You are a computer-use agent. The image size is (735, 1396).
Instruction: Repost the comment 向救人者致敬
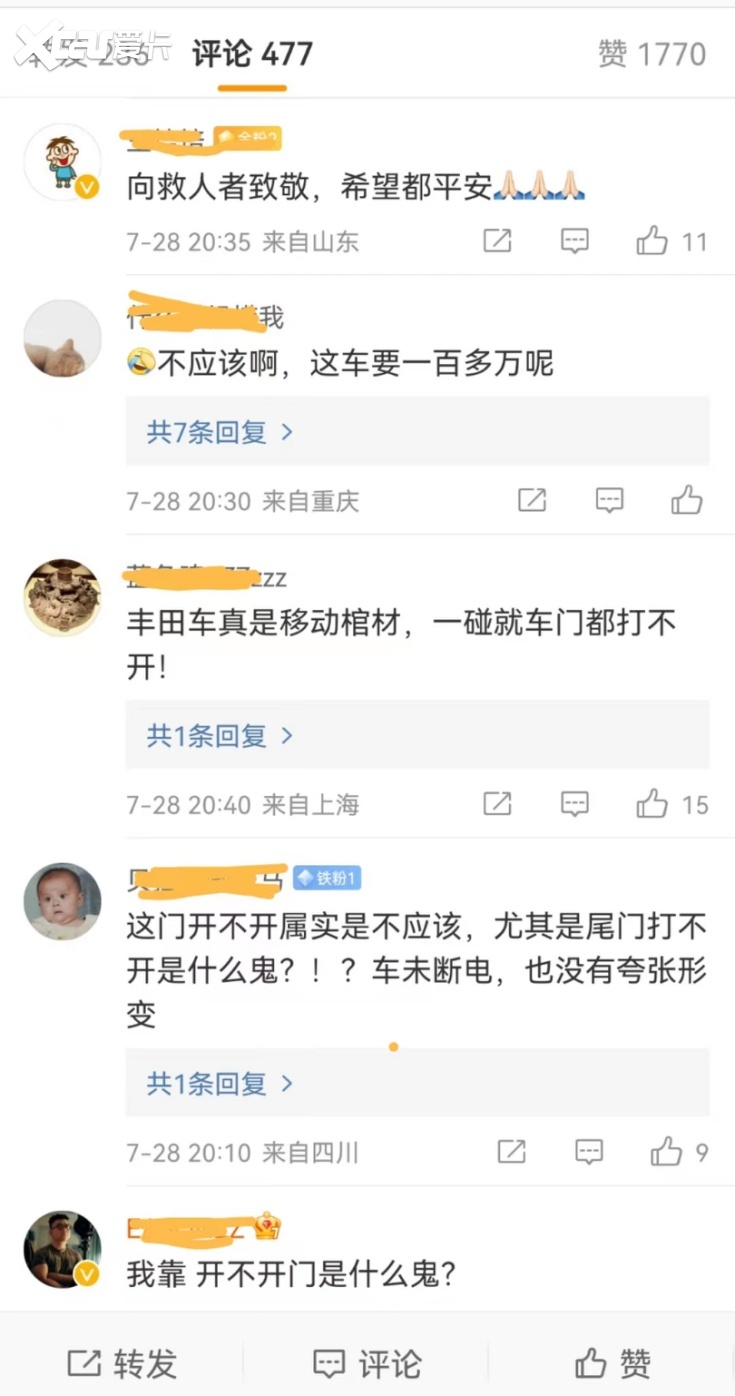tap(497, 241)
